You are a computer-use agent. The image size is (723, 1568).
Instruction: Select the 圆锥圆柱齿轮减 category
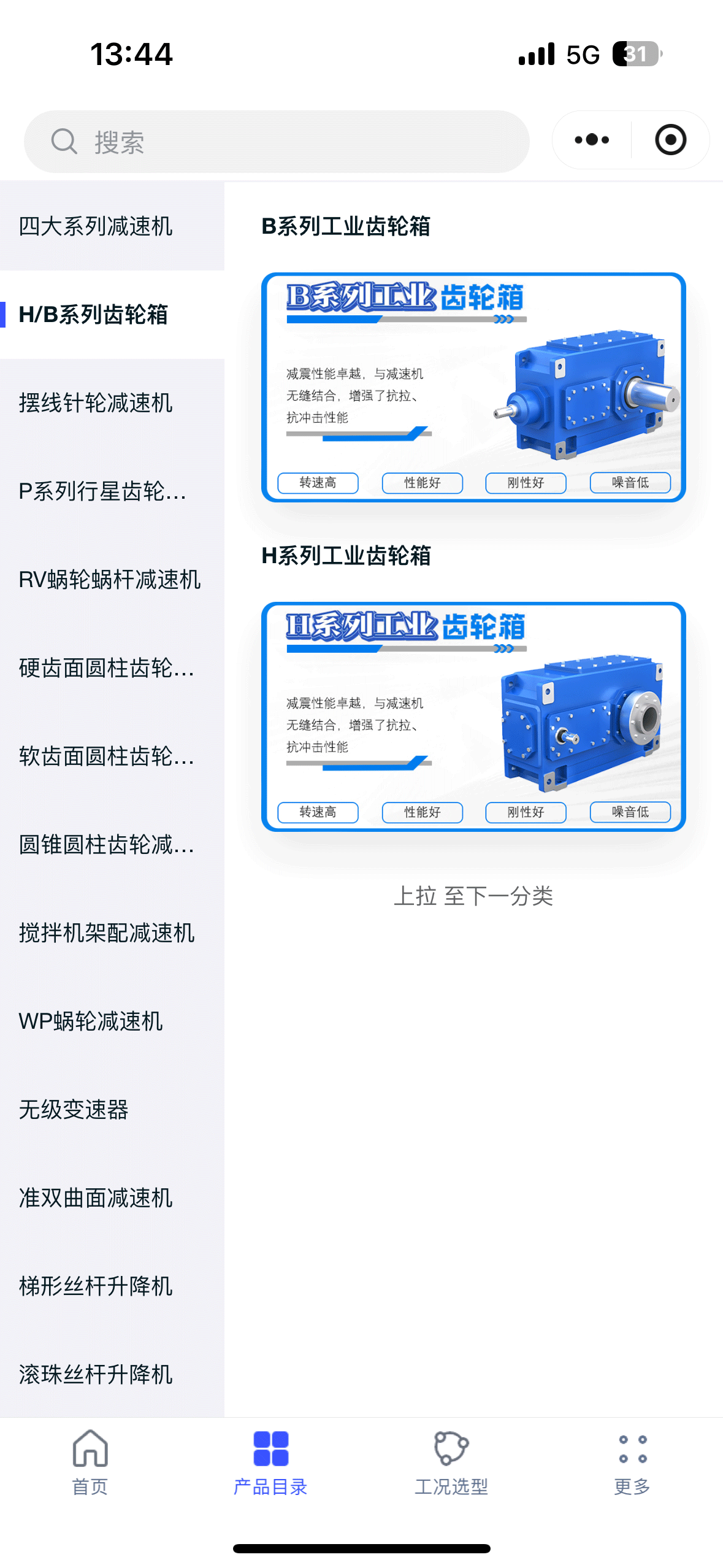[x=106, y=845]
